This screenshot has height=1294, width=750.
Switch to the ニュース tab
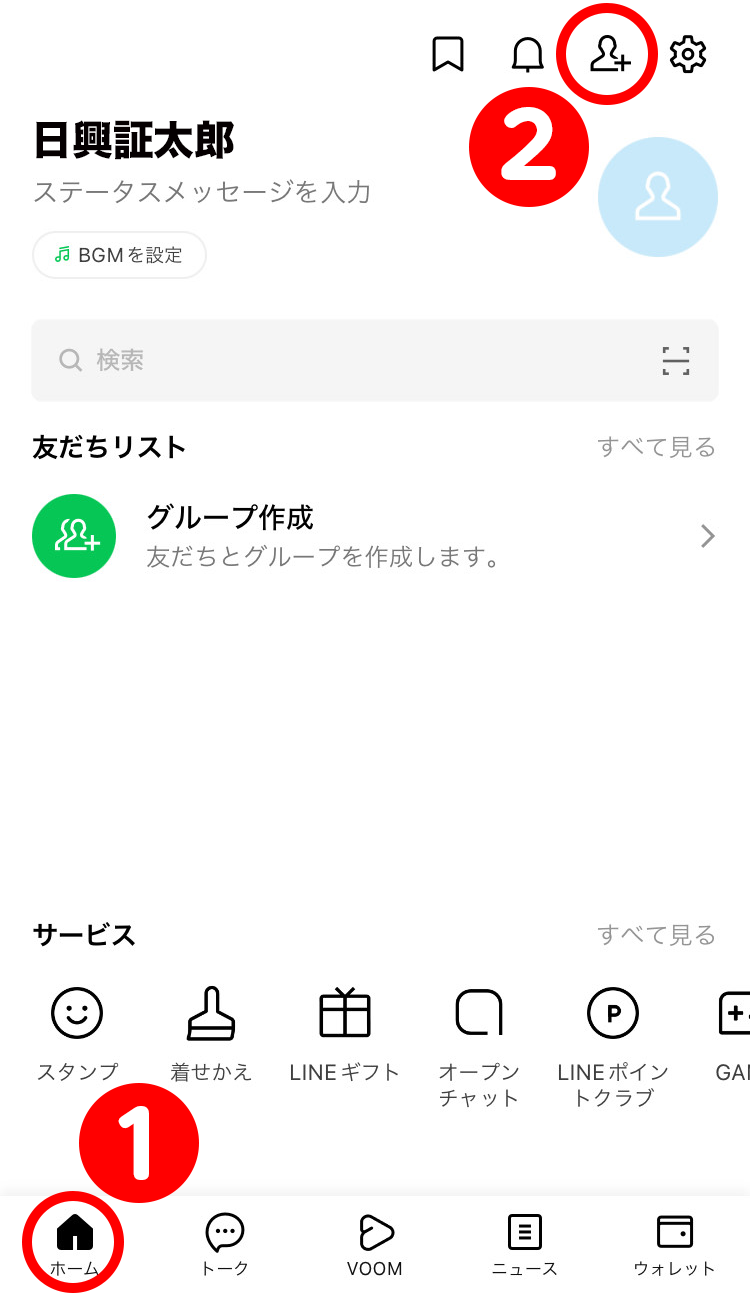tap(525, 1245)
